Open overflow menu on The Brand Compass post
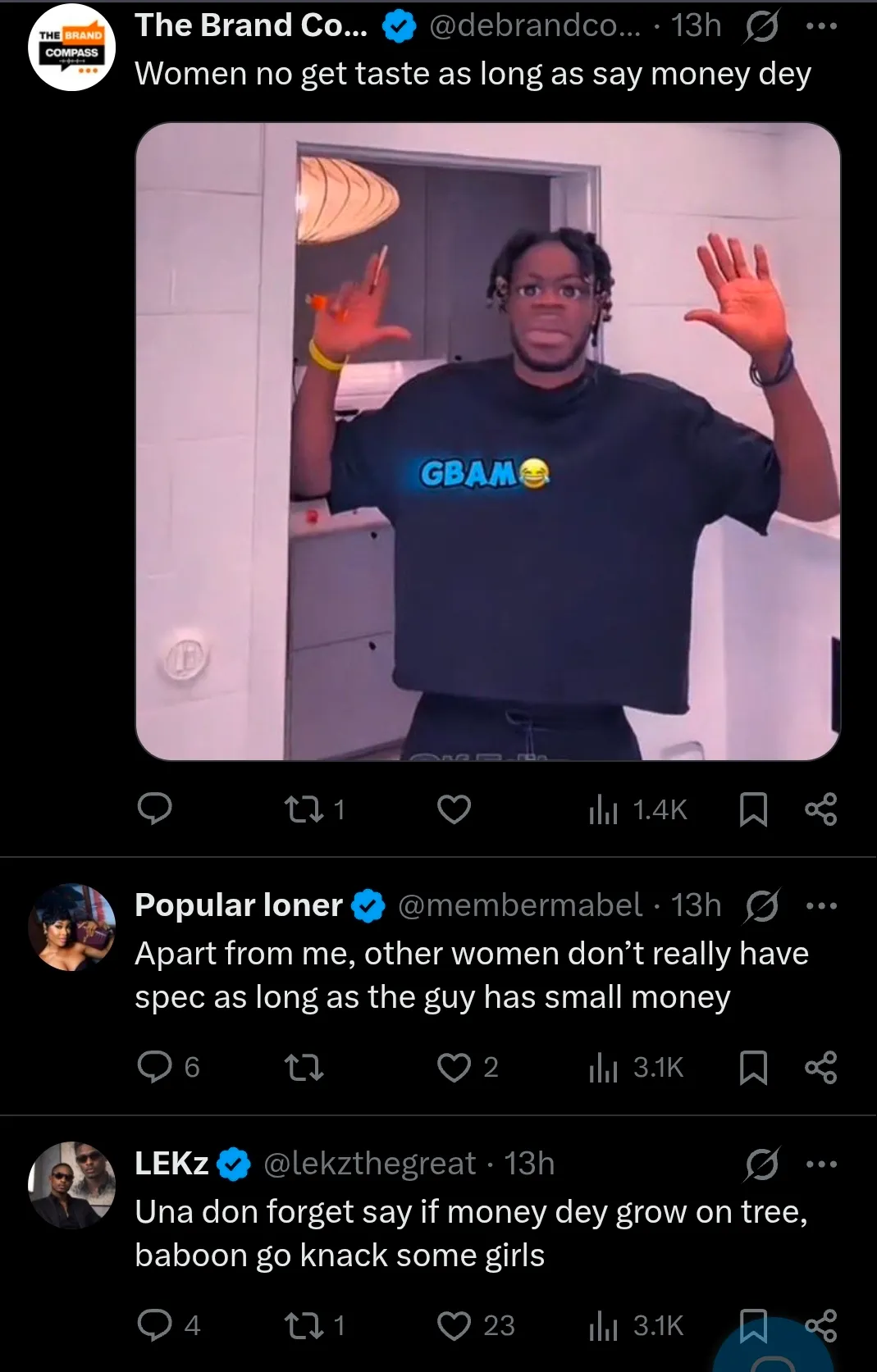 coord(821,27)
